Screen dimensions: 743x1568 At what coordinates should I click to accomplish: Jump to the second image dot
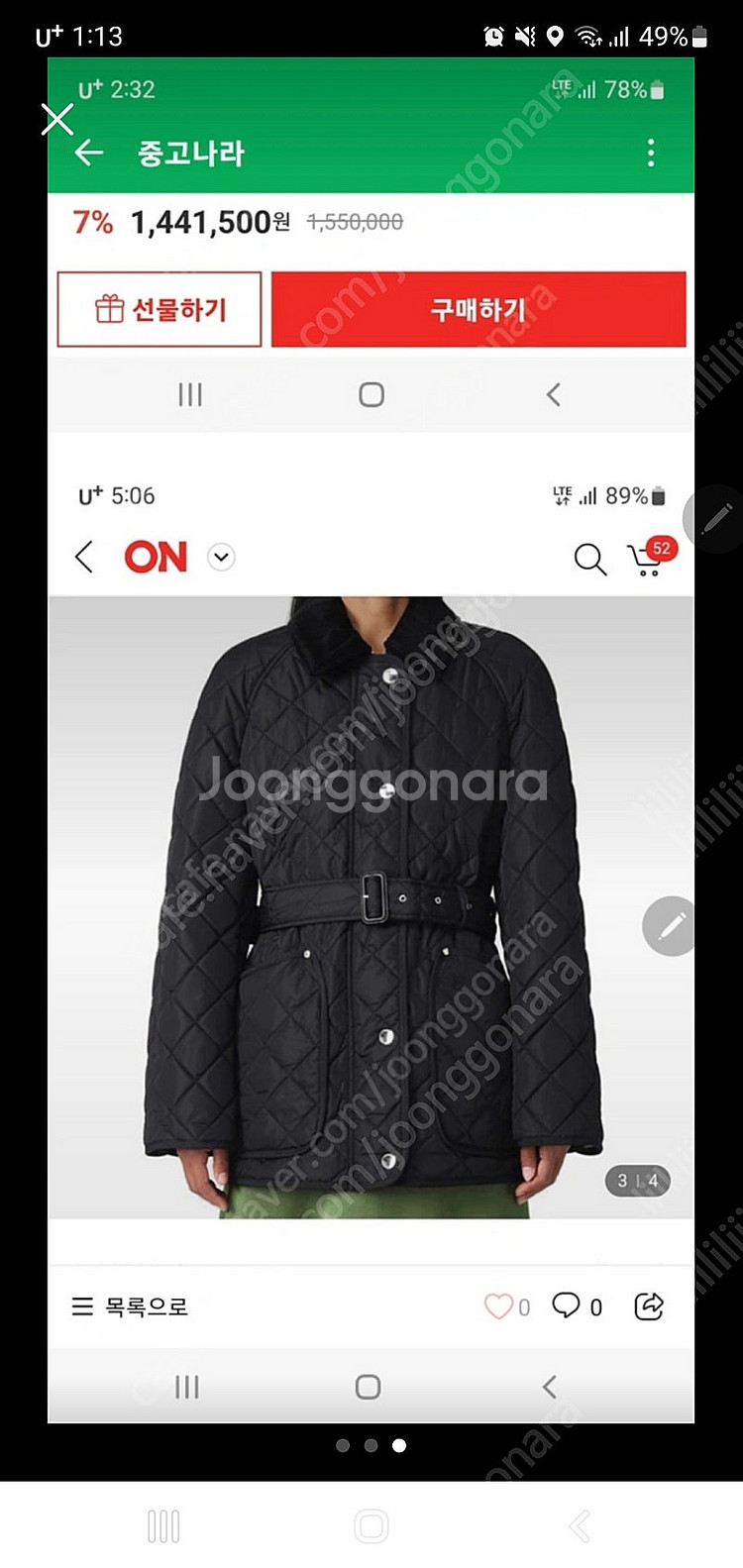coord(371,1446)
